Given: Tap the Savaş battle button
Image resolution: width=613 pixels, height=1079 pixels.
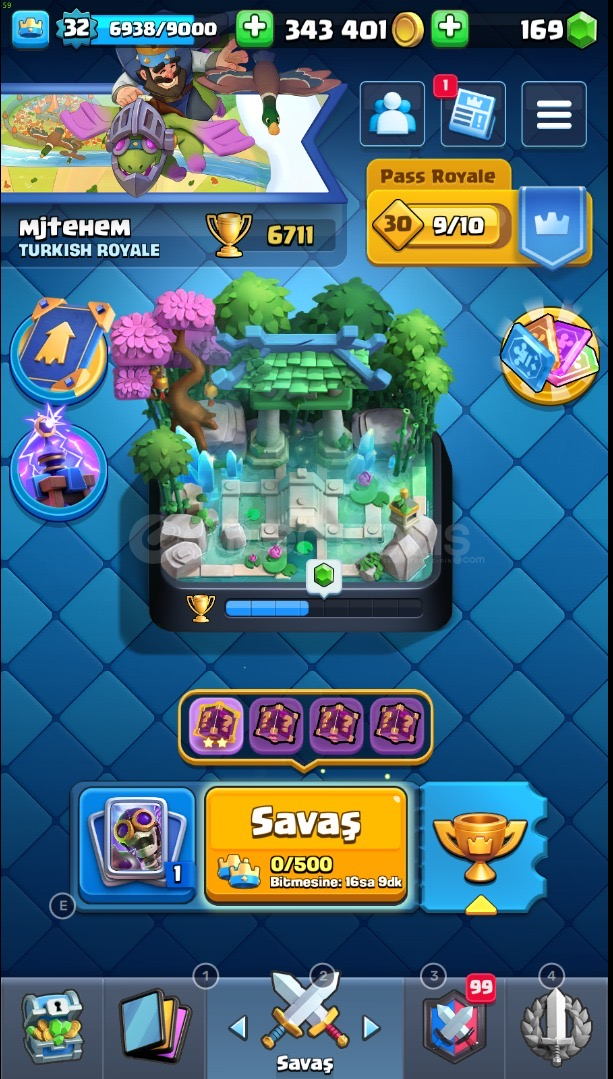Looking at the screenshot, I should pyautogui.click(x=306, y=844).
